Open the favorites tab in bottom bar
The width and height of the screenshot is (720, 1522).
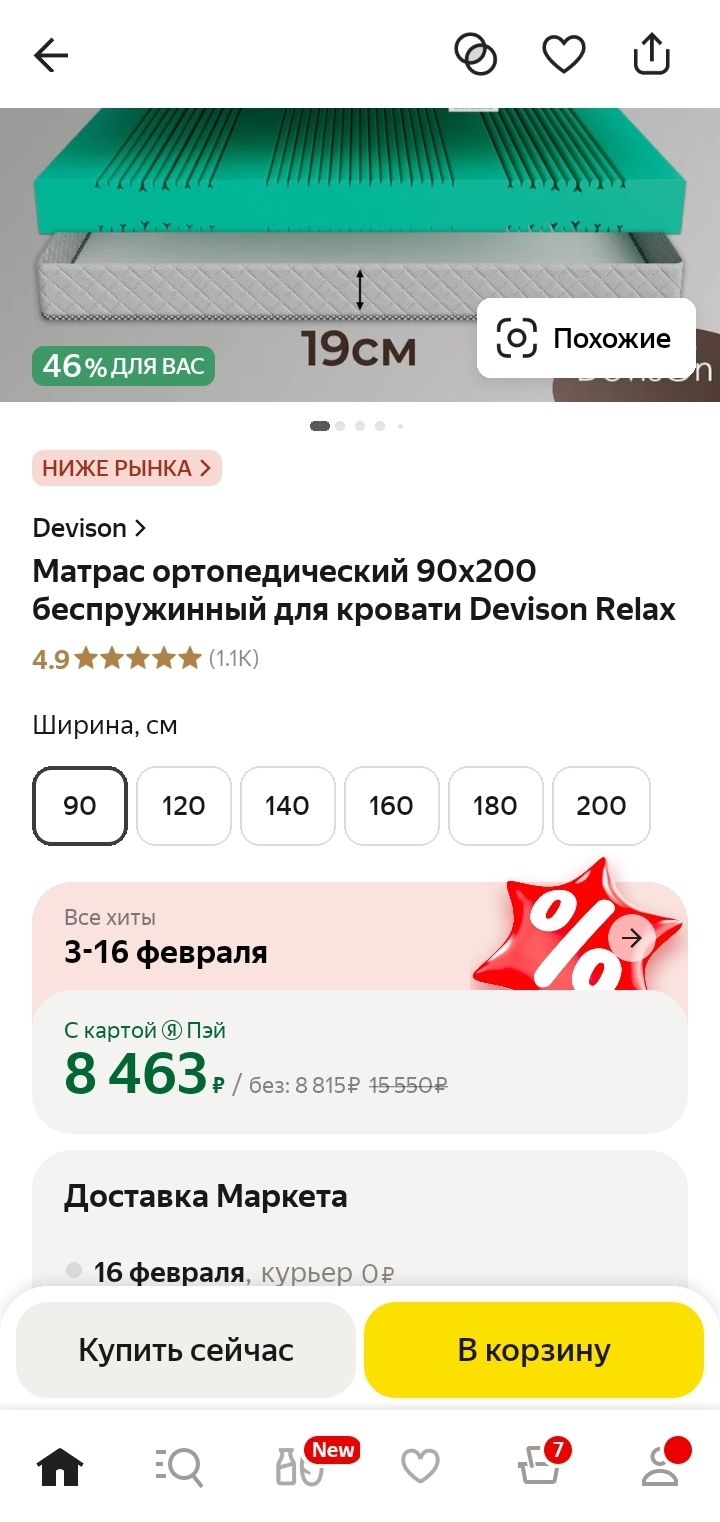tap(420, 1467)
